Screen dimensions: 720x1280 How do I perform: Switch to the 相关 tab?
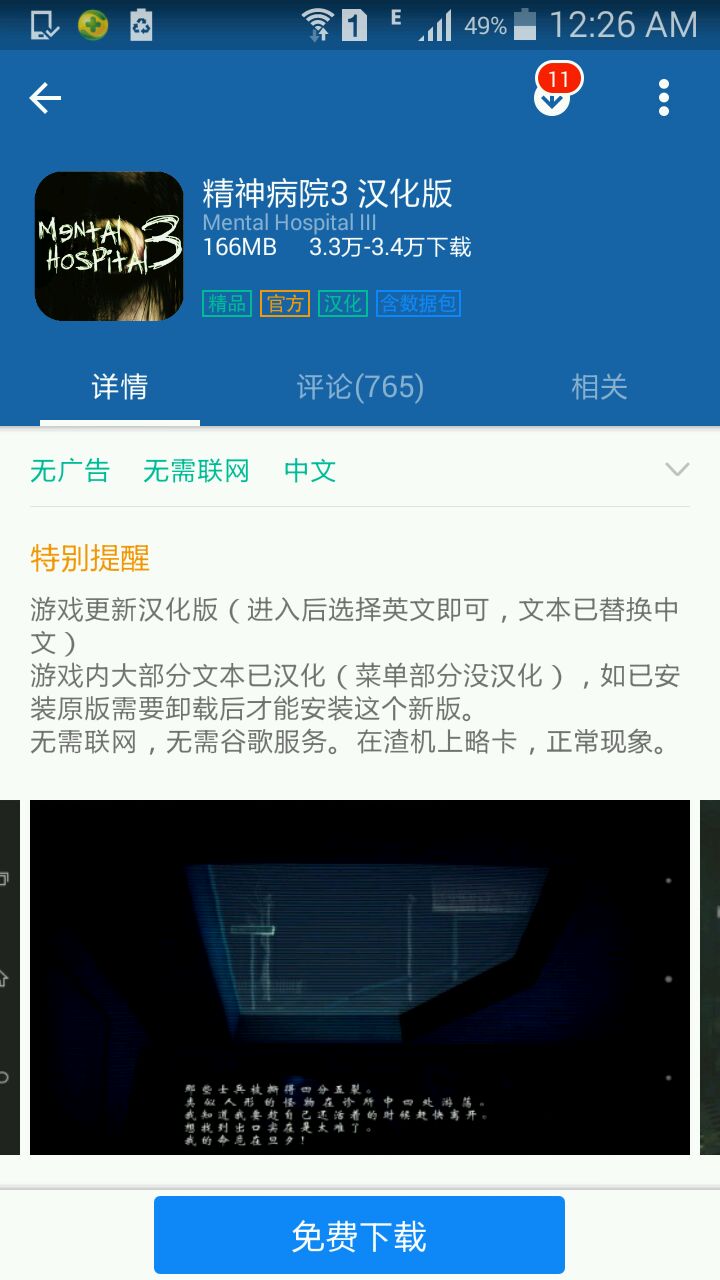(x=599, y=387)
